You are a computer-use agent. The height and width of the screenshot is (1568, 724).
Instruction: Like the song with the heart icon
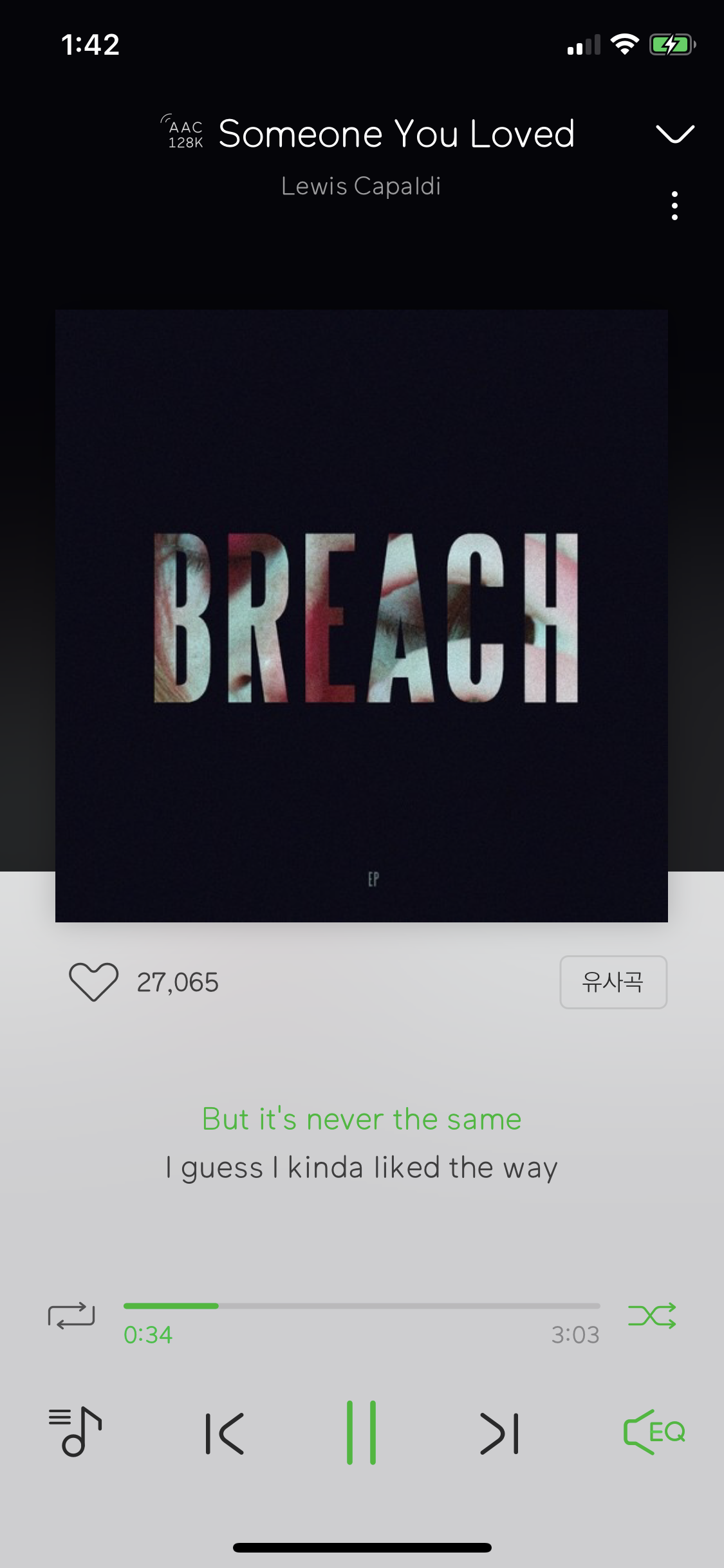pos(93,982)
